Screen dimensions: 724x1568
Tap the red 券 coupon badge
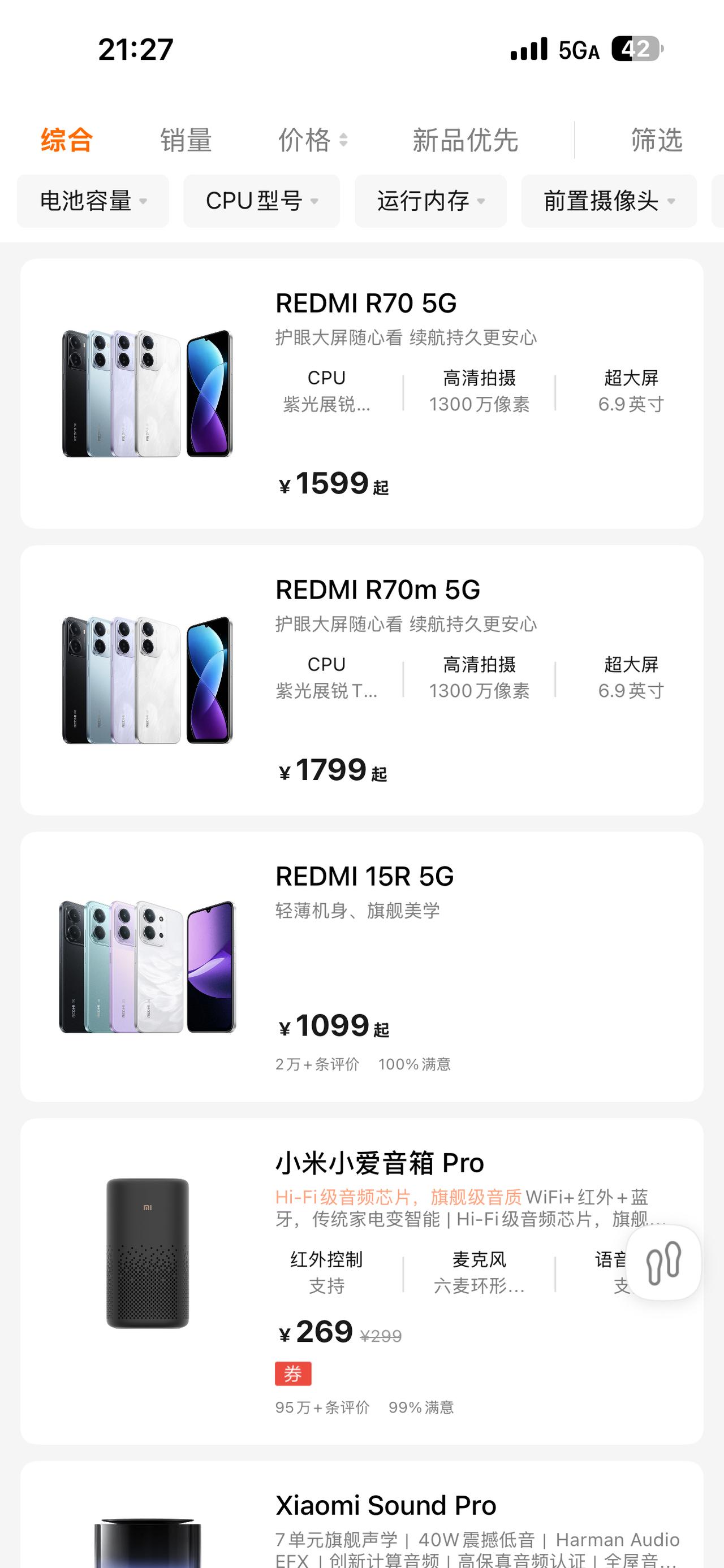(292, 1372)
